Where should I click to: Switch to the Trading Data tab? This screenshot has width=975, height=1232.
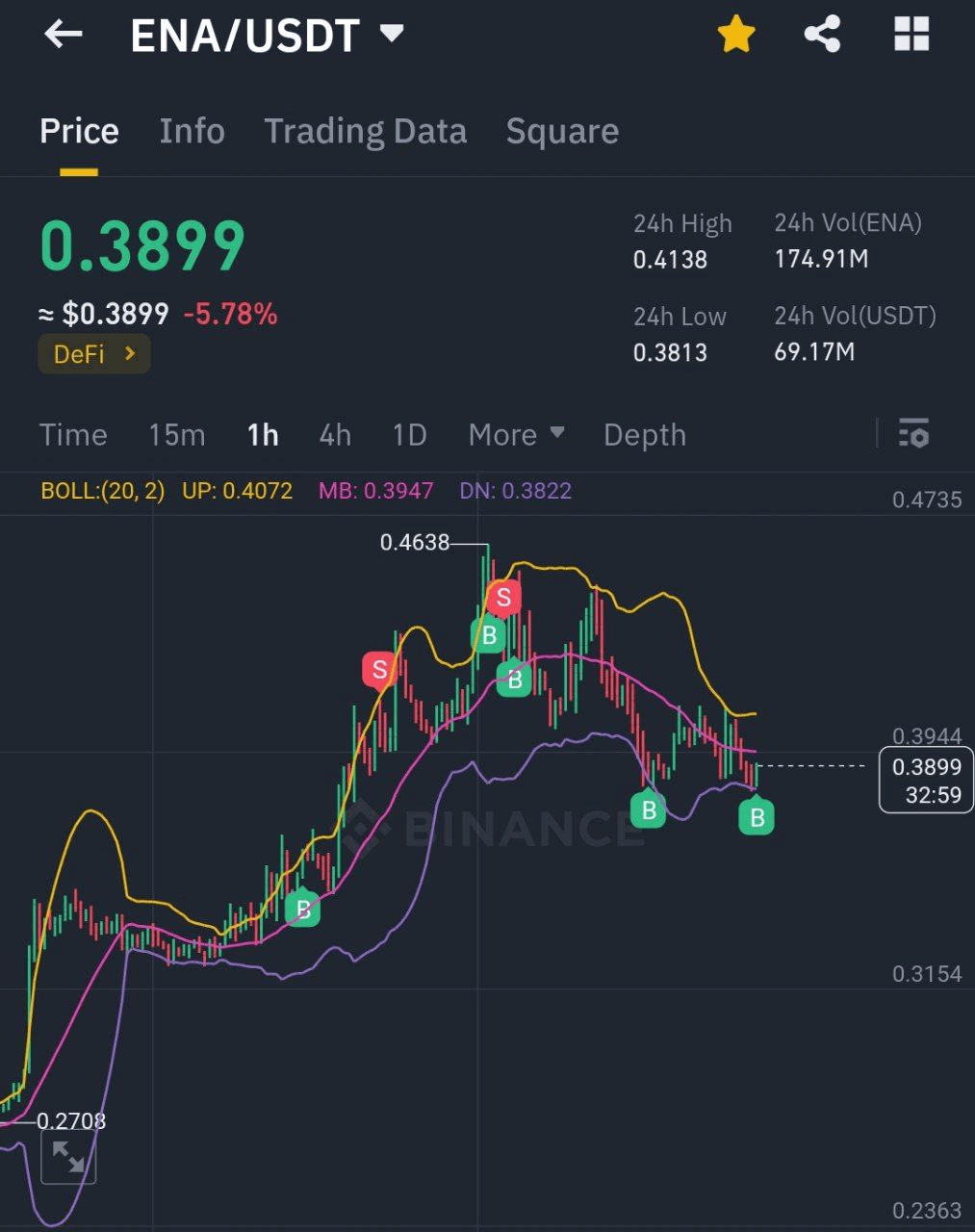tap(365, 132)
